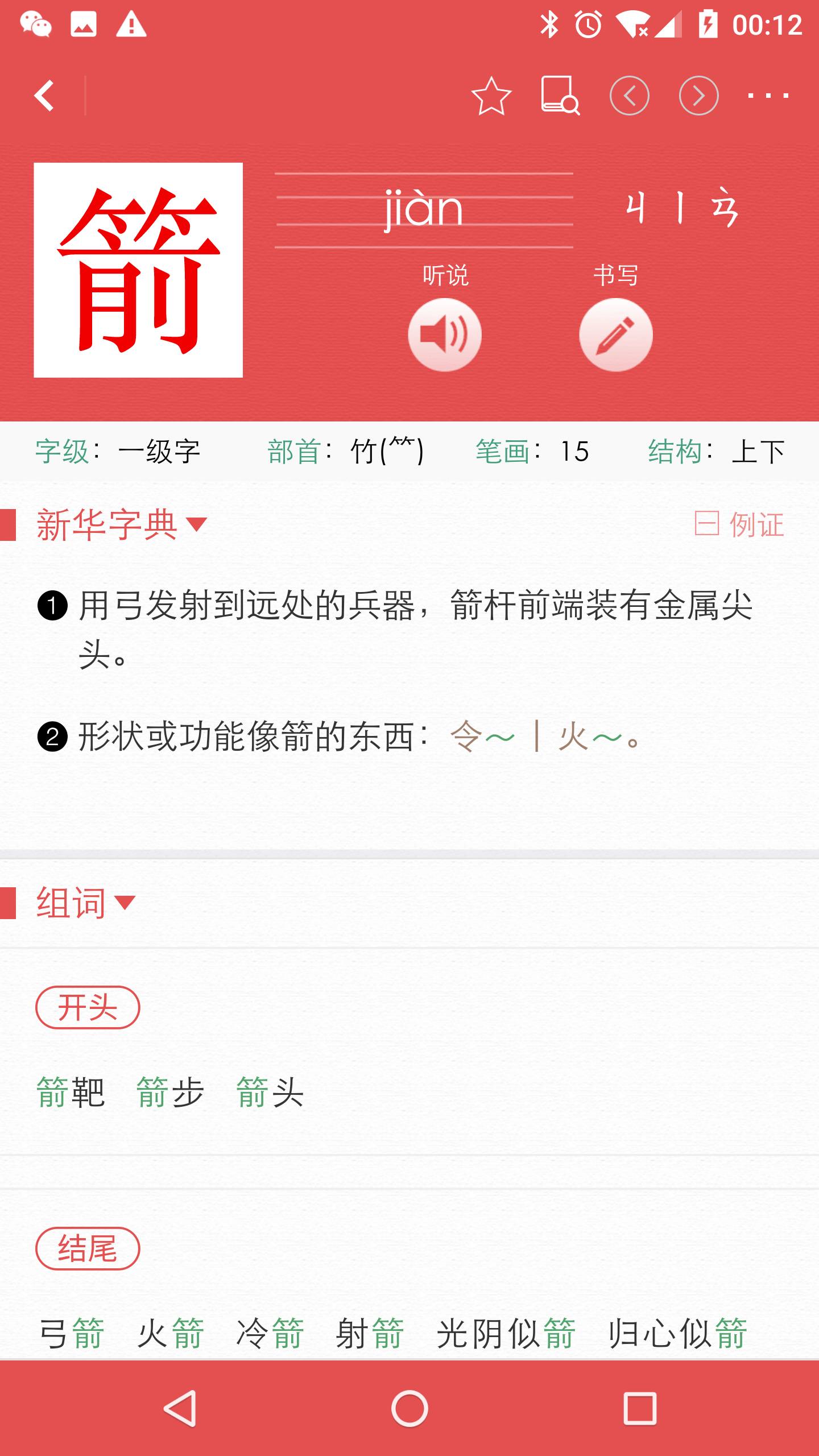Go back using the top-left arrow
This screenshot has height=1456, width=819.
(x=44, y=95)
